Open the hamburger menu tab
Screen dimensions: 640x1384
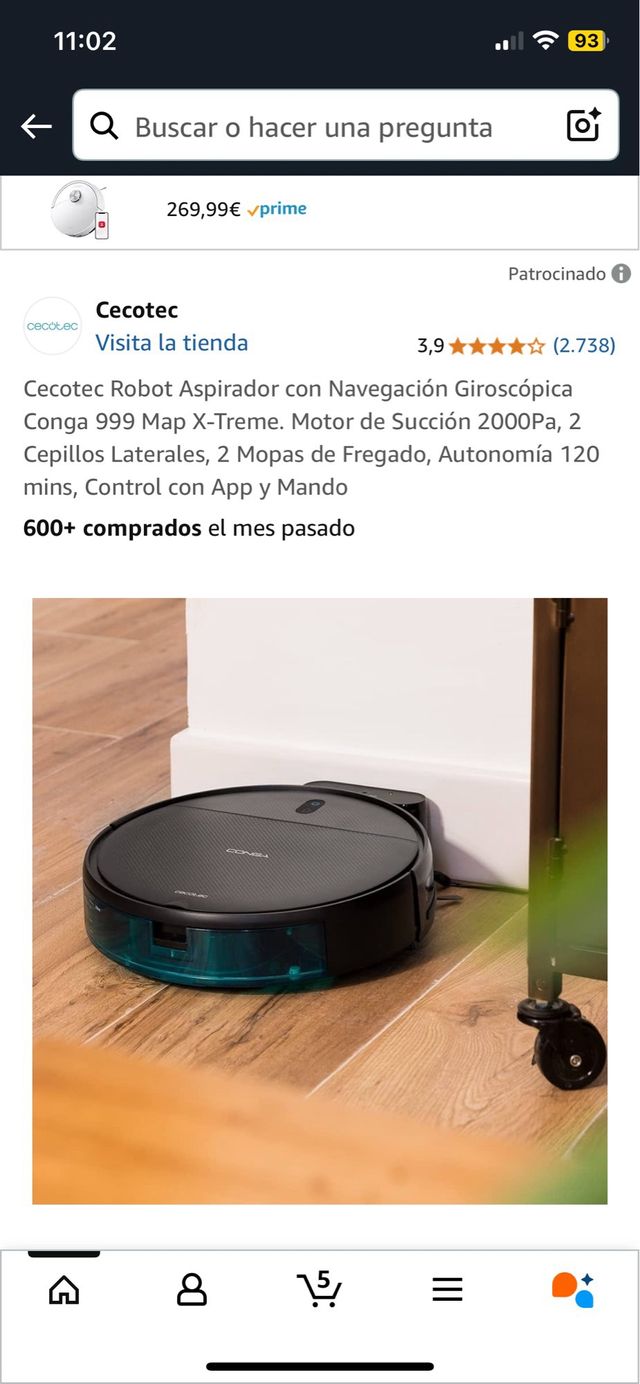coord(447,1289)
